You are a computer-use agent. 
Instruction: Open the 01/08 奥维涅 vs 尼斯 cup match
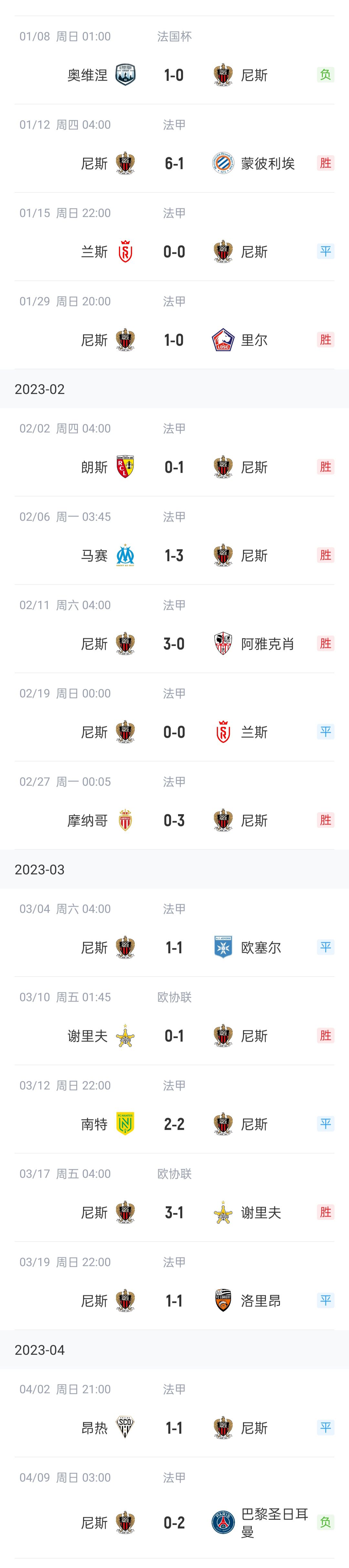click(x=174, y=75)
